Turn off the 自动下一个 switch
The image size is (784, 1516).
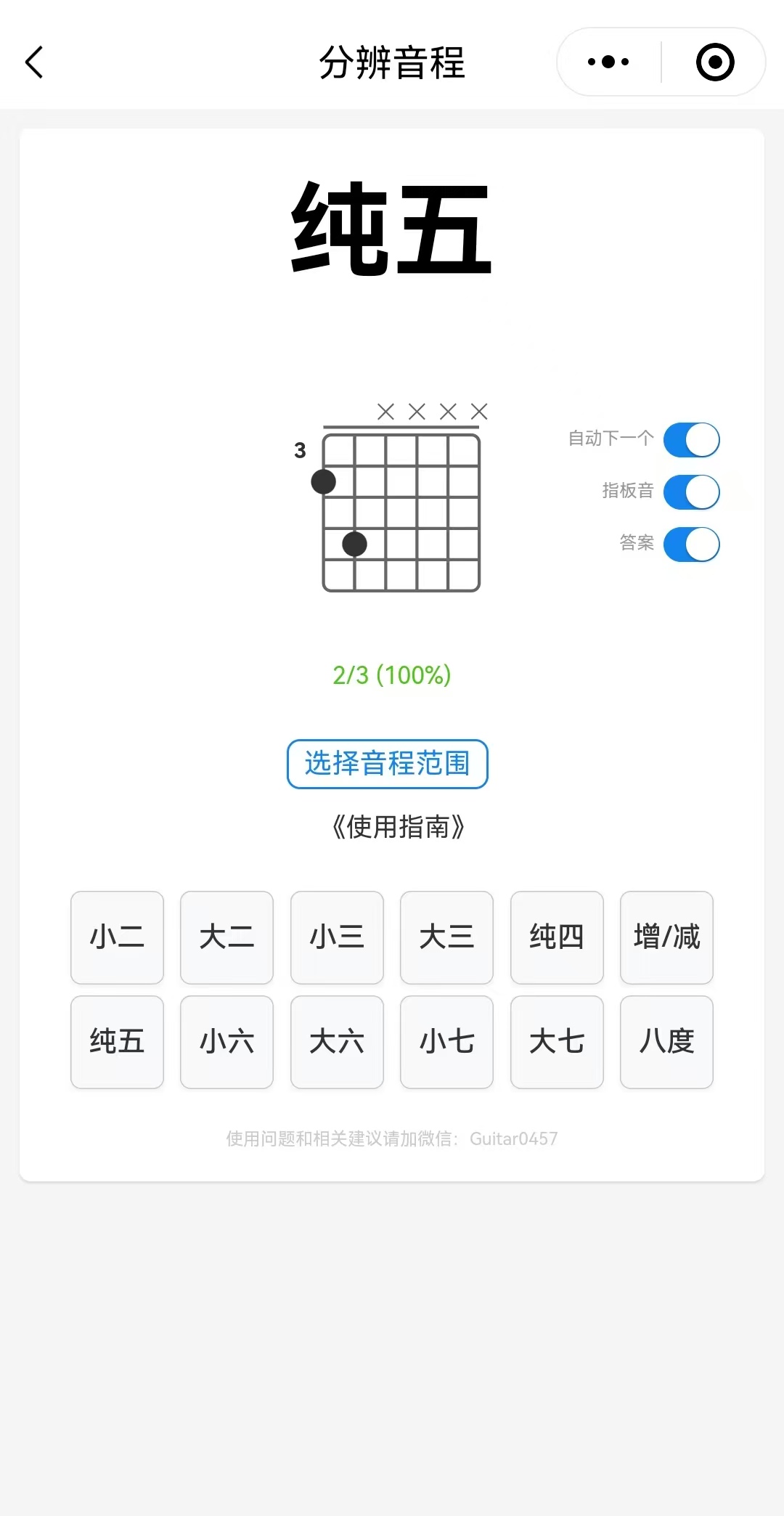click(691, 440)
